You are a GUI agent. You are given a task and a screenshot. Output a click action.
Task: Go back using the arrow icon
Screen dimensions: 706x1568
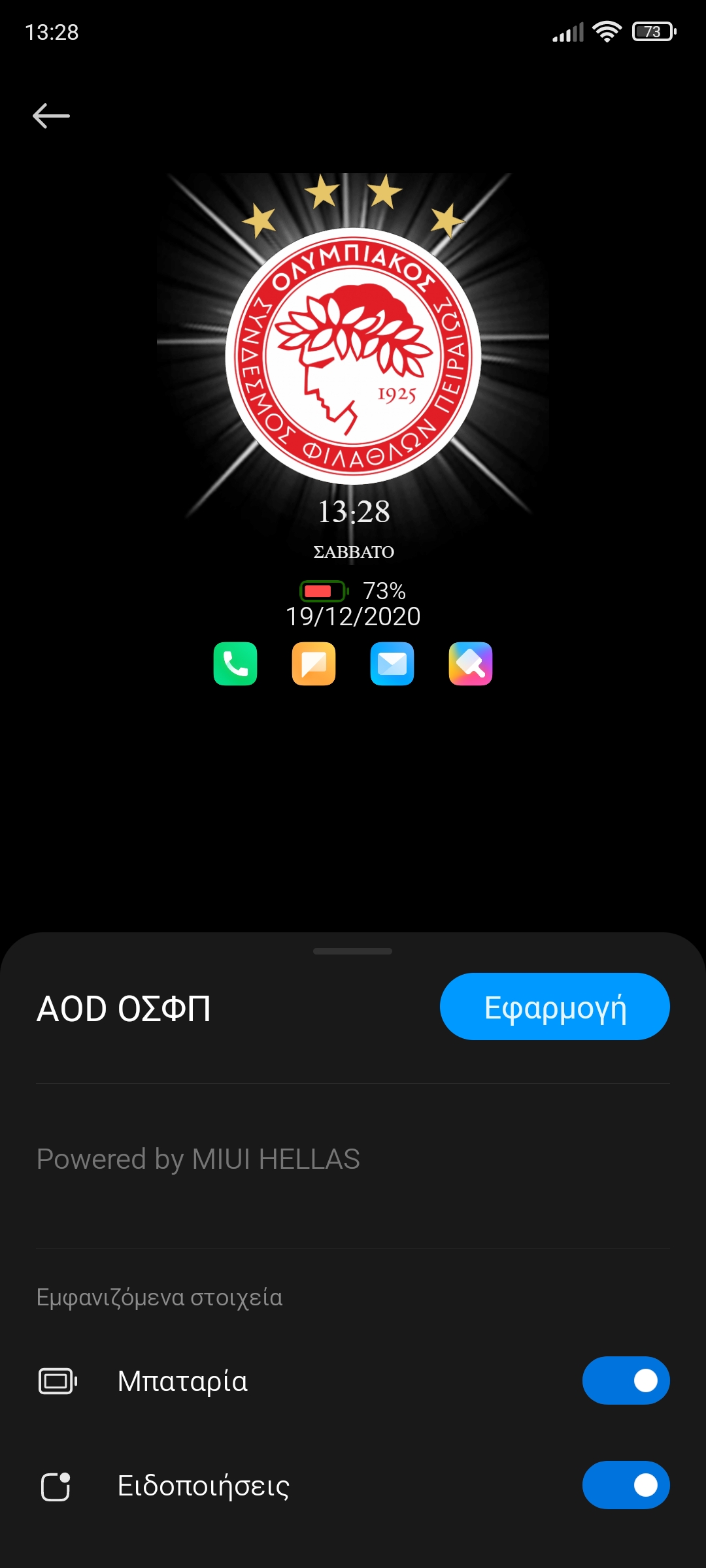point(51,116)
